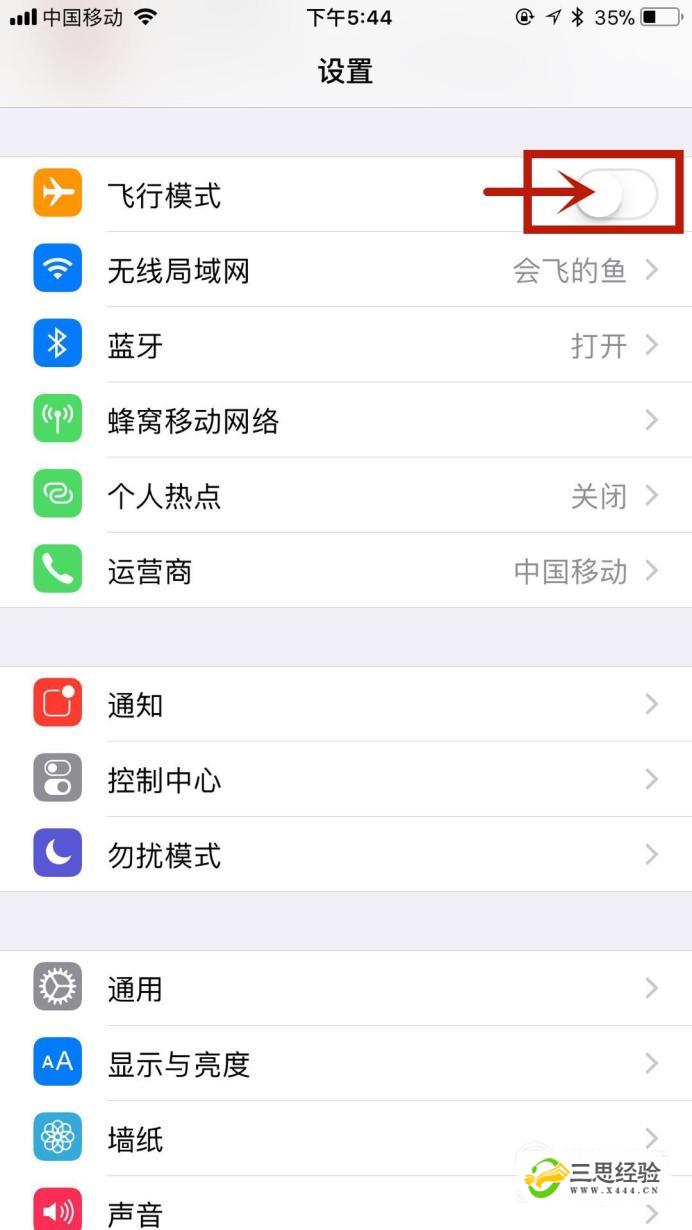This screenshot has width=692, height=1230.
Task: Open 显示与亮度 settings
Action: pyautogui.click(x=345, y=1064)
